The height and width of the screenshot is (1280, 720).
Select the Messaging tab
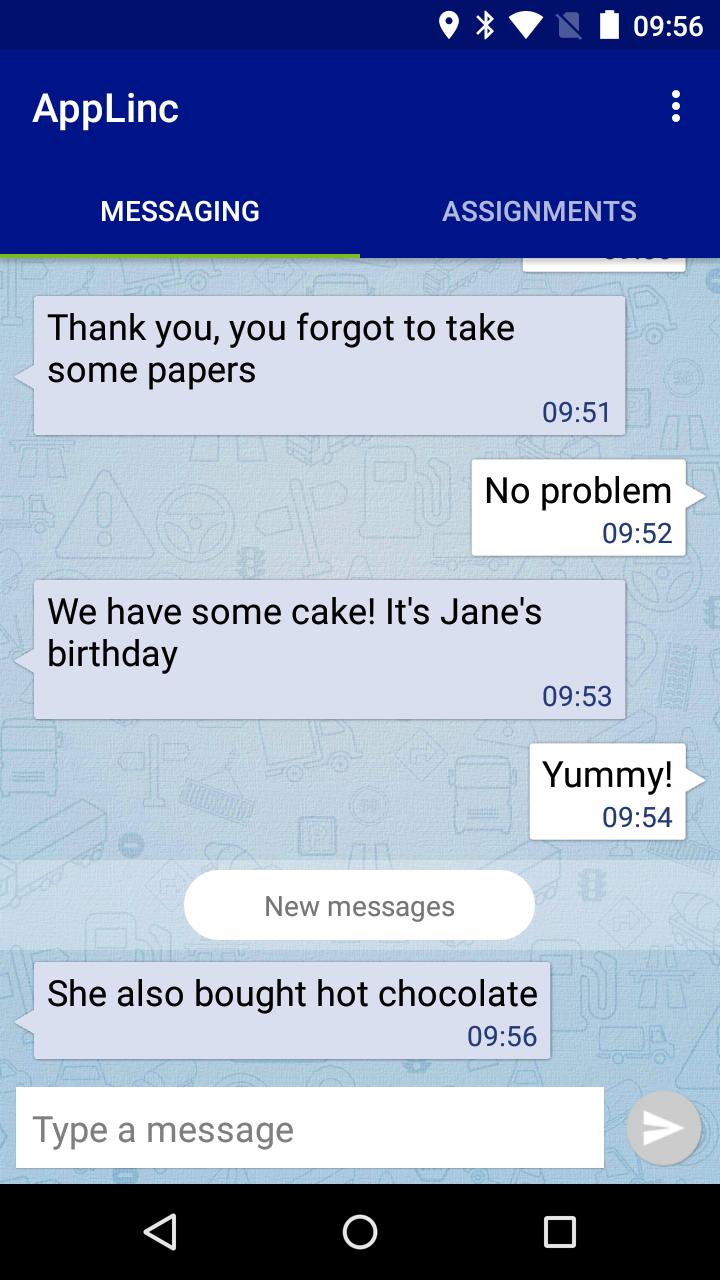point(180,211)
